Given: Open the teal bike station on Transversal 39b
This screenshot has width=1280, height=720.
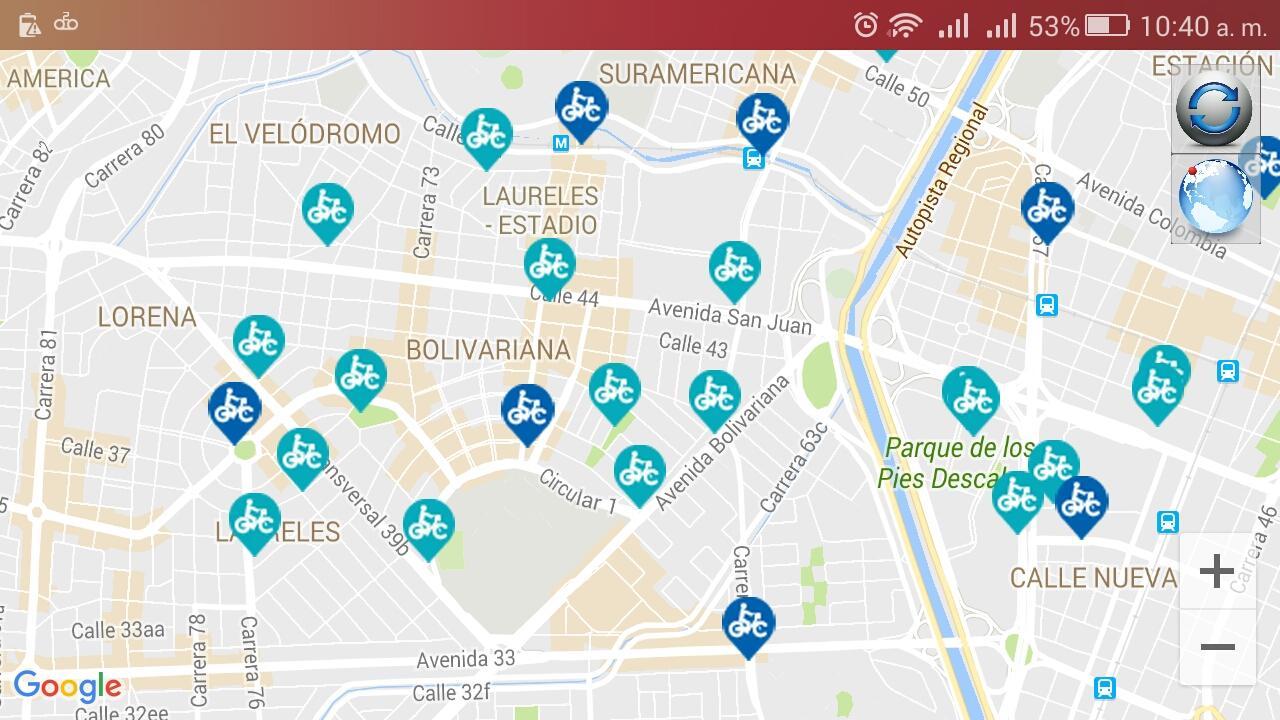Looking at the screenshot, I should coord(429,525).
